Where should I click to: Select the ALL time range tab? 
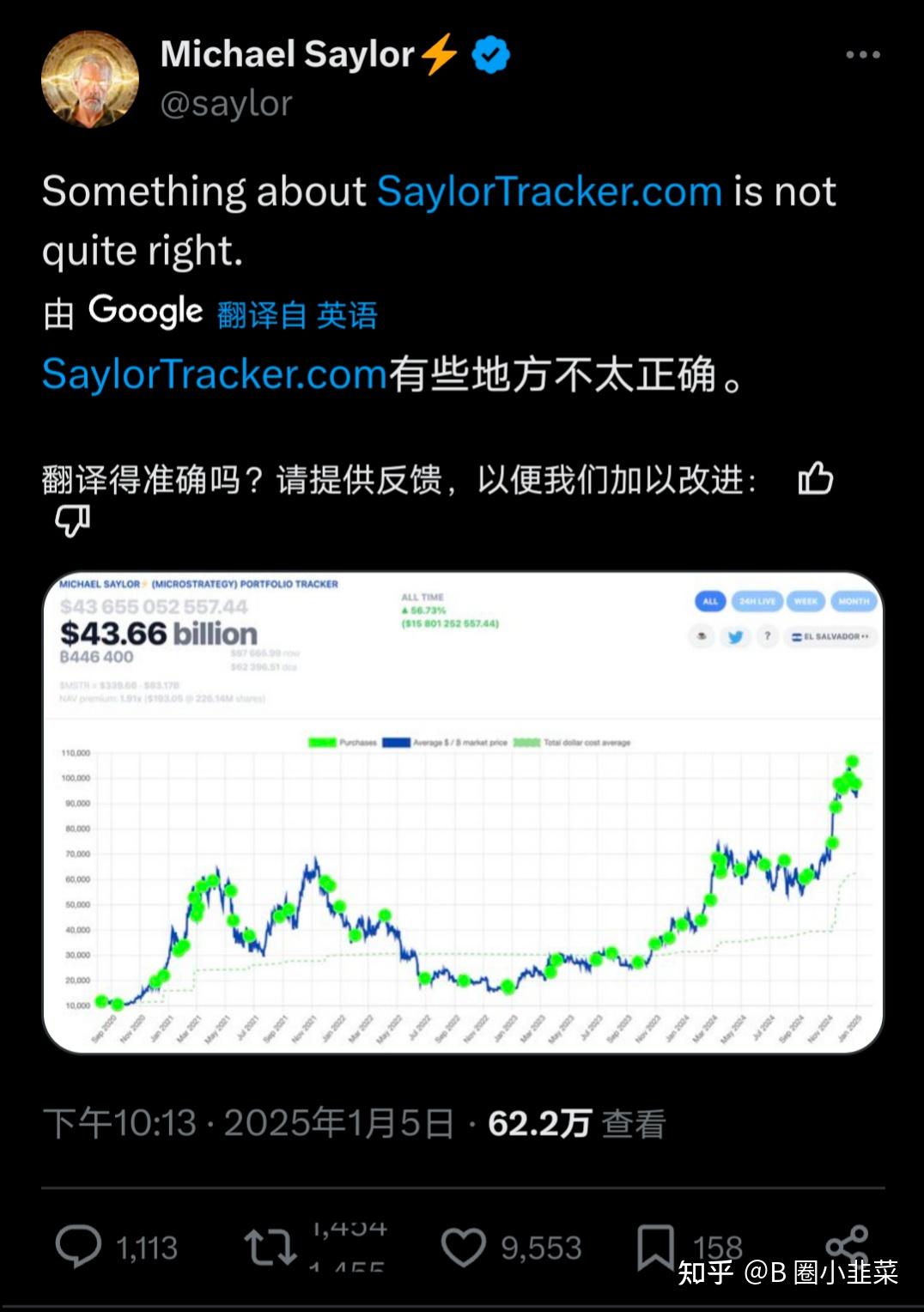710,602
